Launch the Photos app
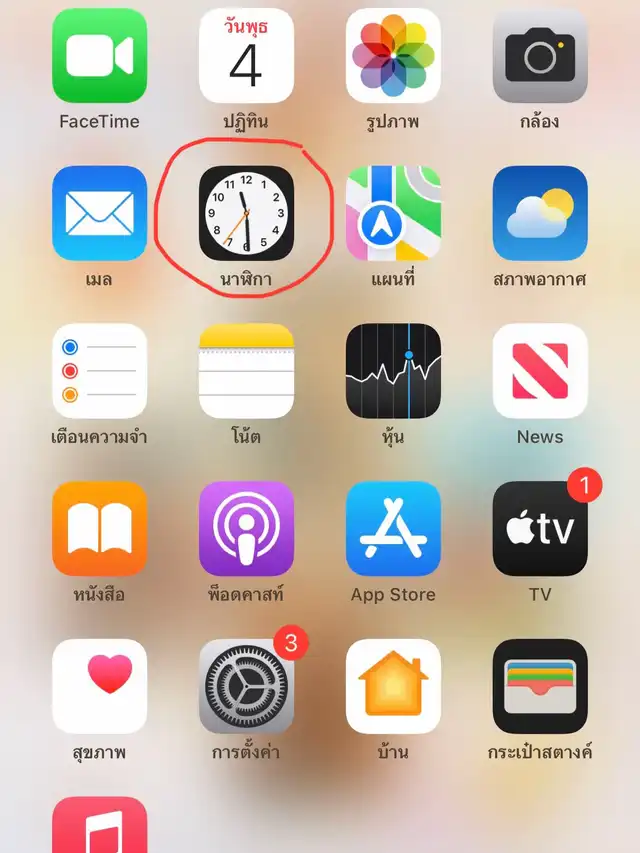Image resolution: width=640 pixels, height=853 pixels. [393, 55]
